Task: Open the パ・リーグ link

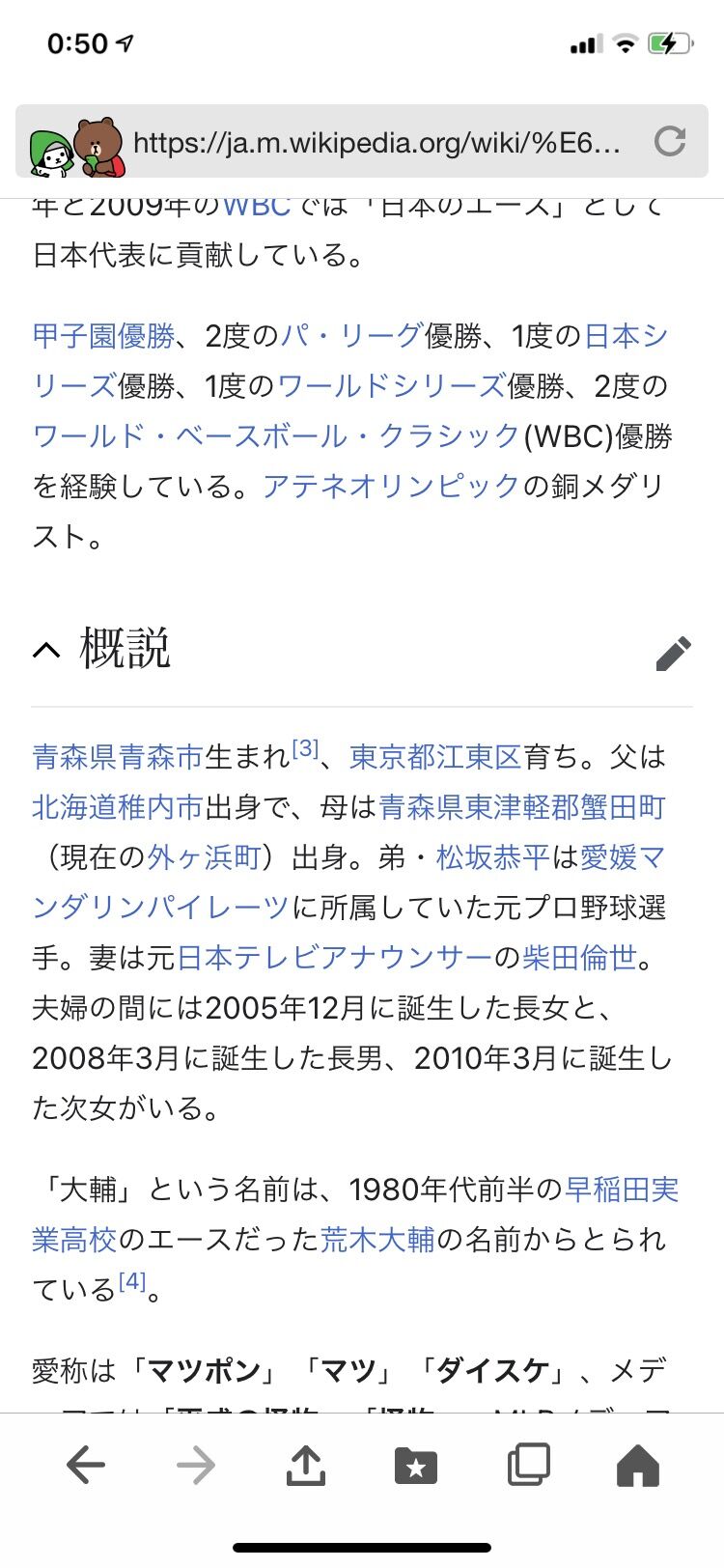Action: (351, 336)
